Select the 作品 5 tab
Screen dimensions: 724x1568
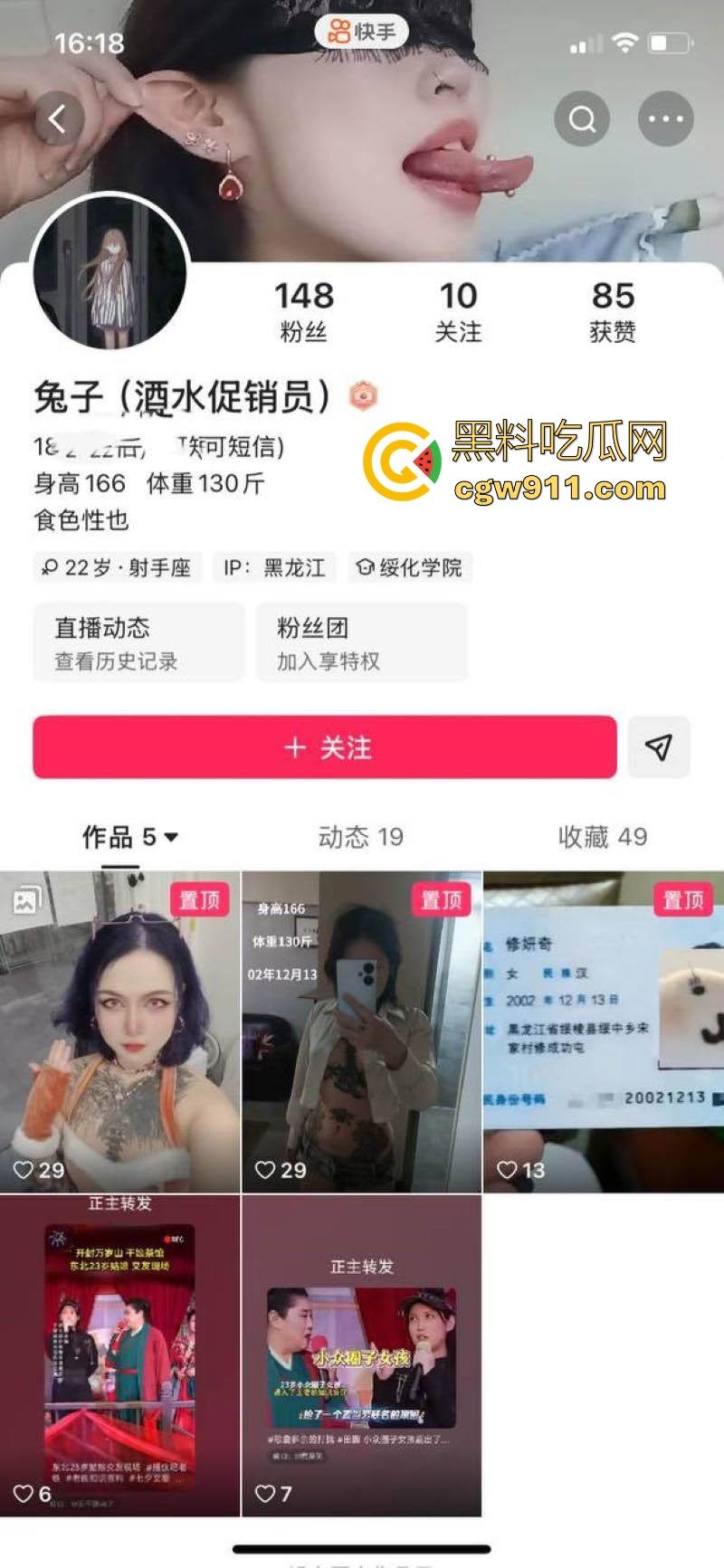pyautogui.click(x=129, y=837)
